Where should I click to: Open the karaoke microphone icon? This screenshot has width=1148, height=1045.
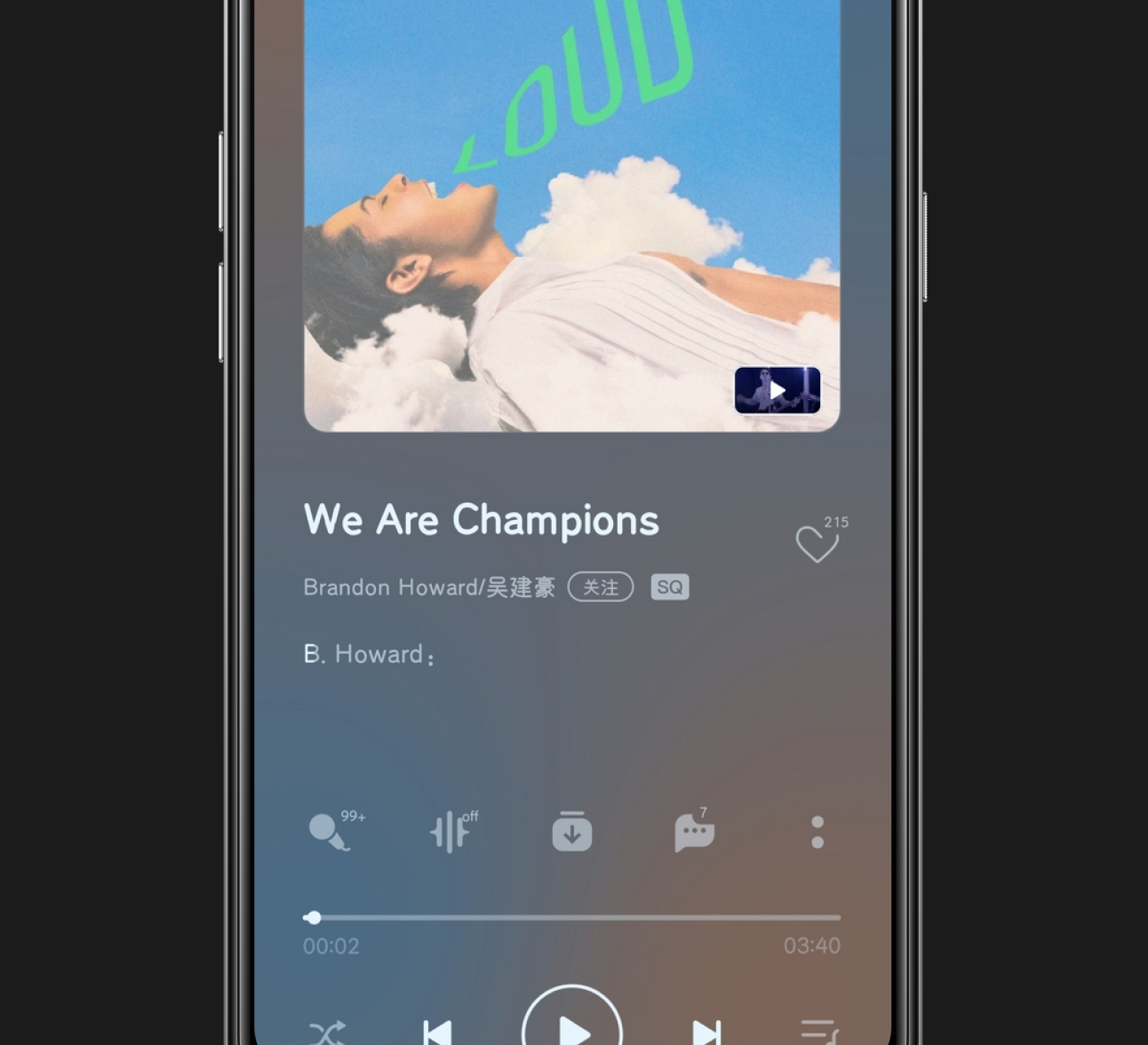329,833
